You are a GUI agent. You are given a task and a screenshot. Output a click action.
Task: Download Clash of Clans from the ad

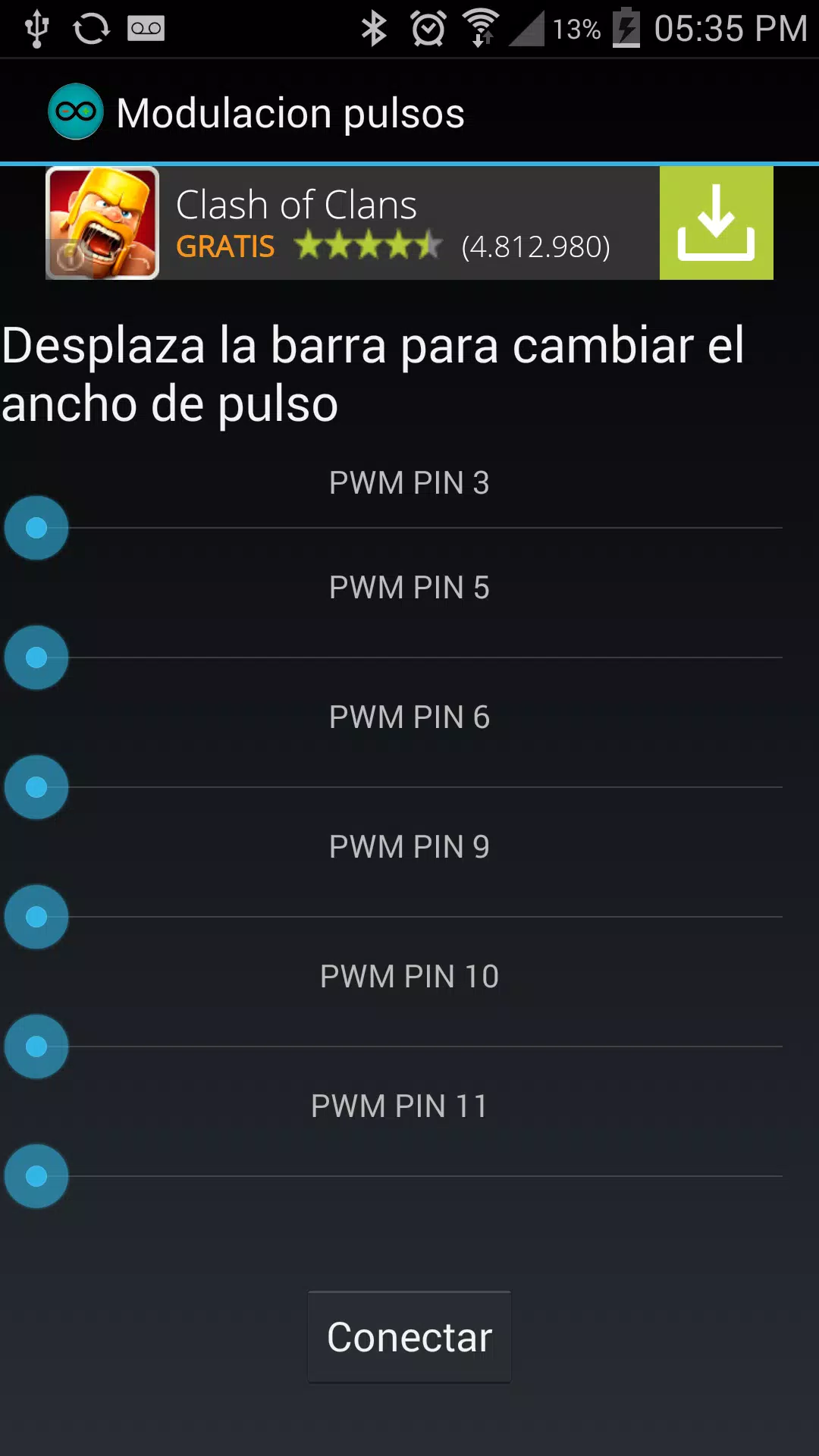coord(716,223)
